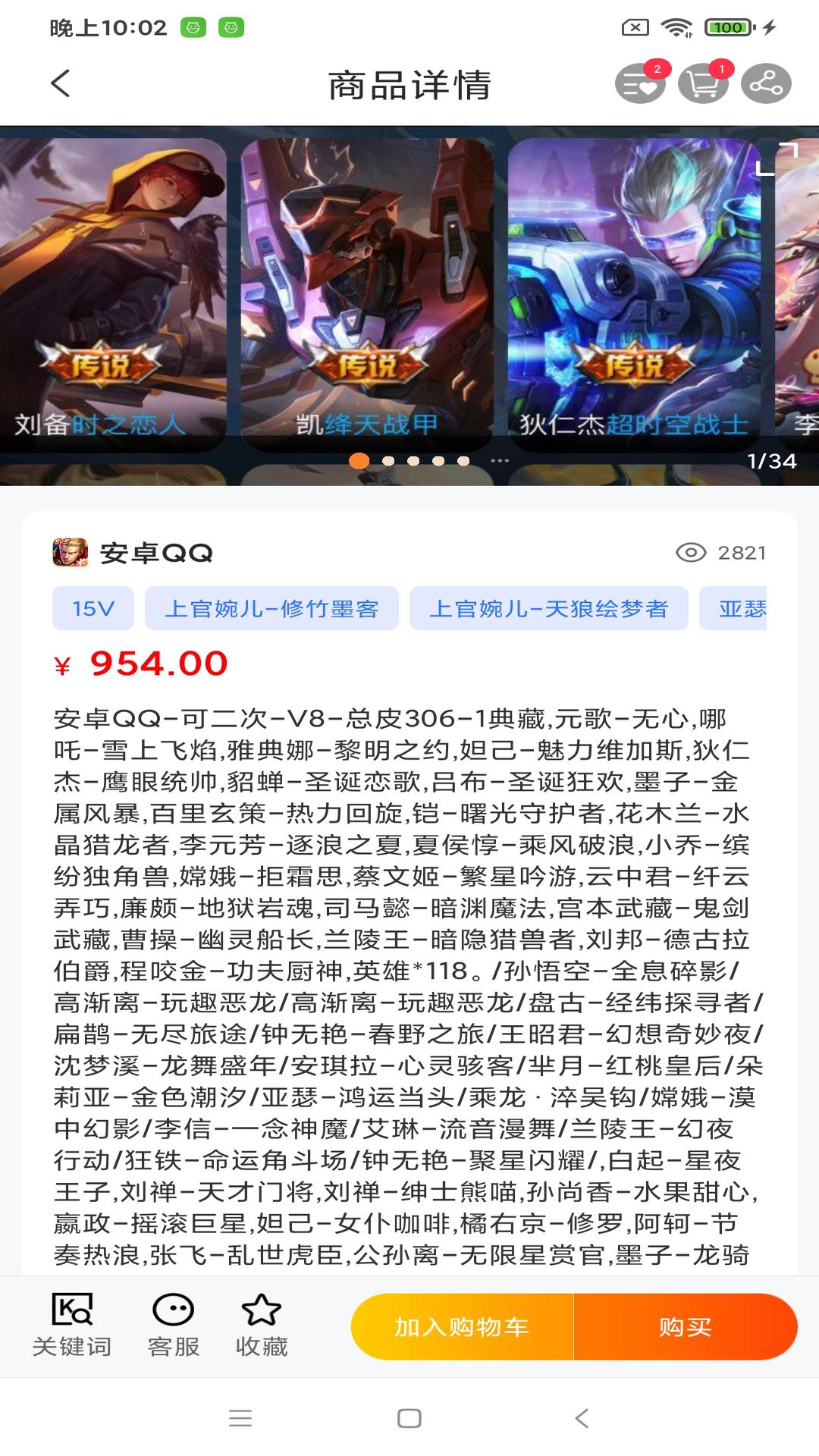819x1456 pixels.
Task: Open the shopping cart
Action: point(703,83)
